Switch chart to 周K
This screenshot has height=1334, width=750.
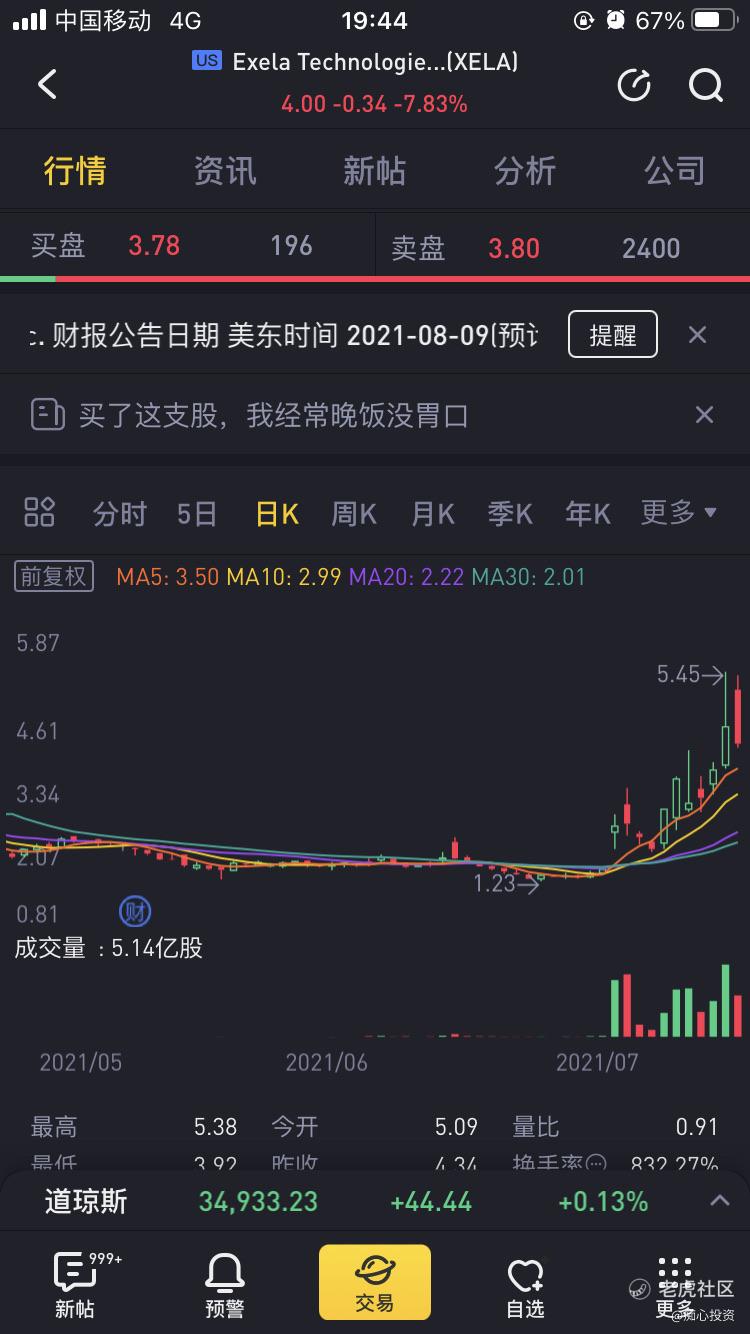tap(354, 514)
